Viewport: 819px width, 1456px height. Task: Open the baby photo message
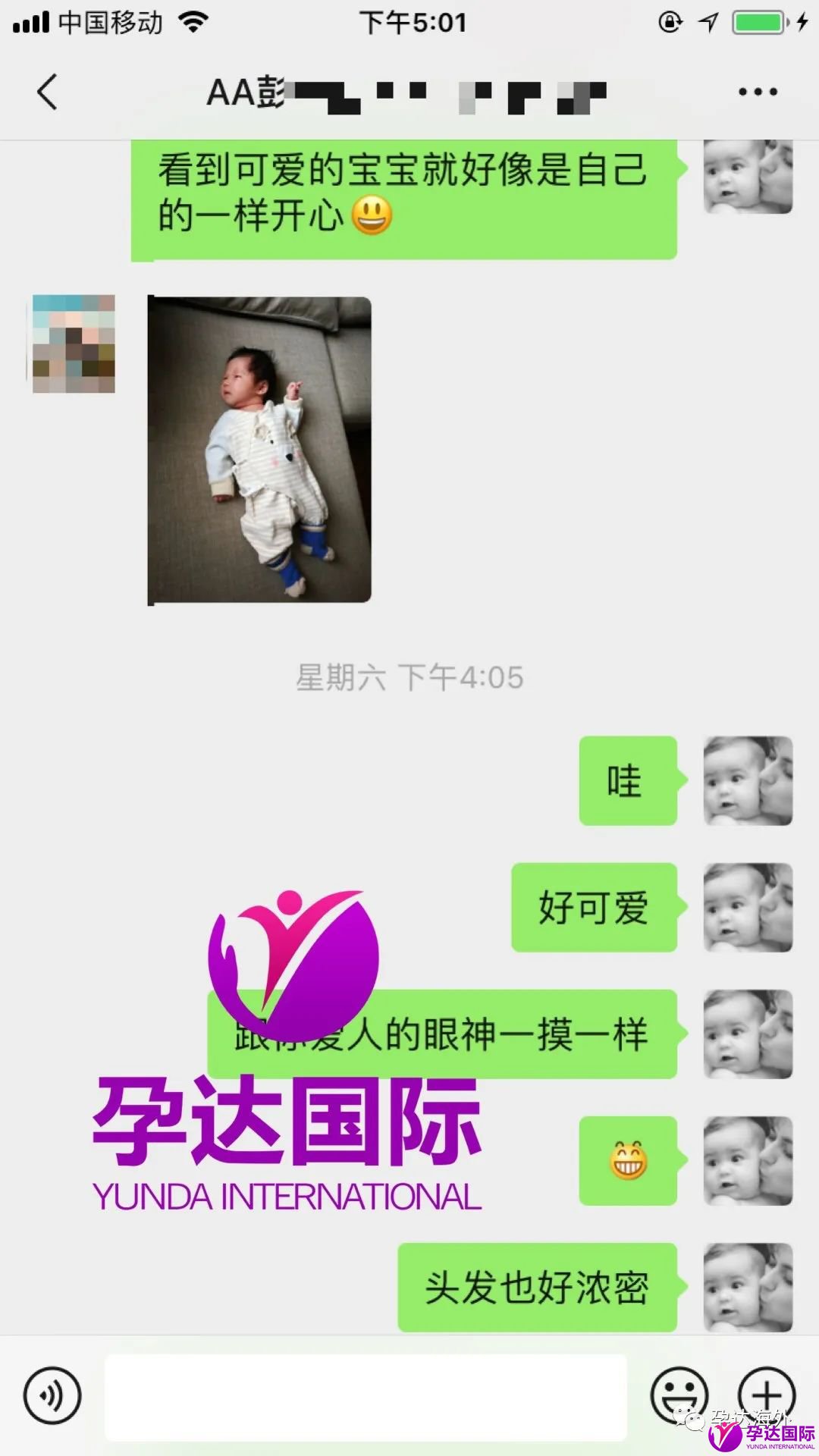click(259, 450)
